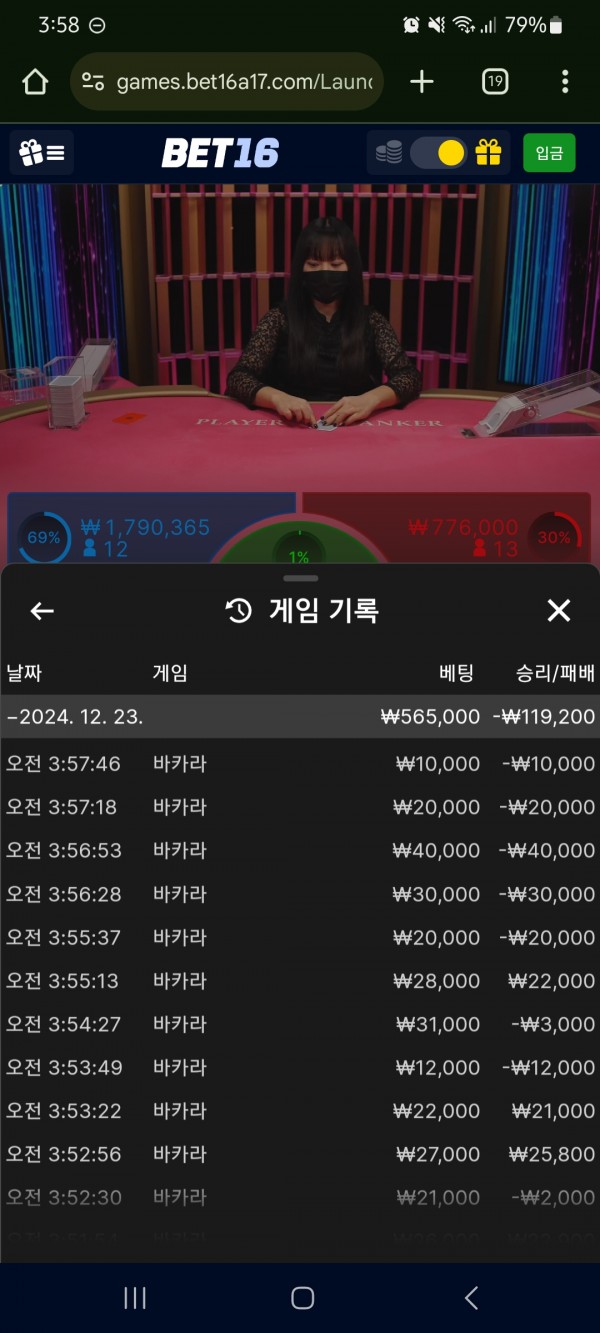This screenshot has width=600, height=1333.
Task: Tap the system back button
Action: point(471,1298)
